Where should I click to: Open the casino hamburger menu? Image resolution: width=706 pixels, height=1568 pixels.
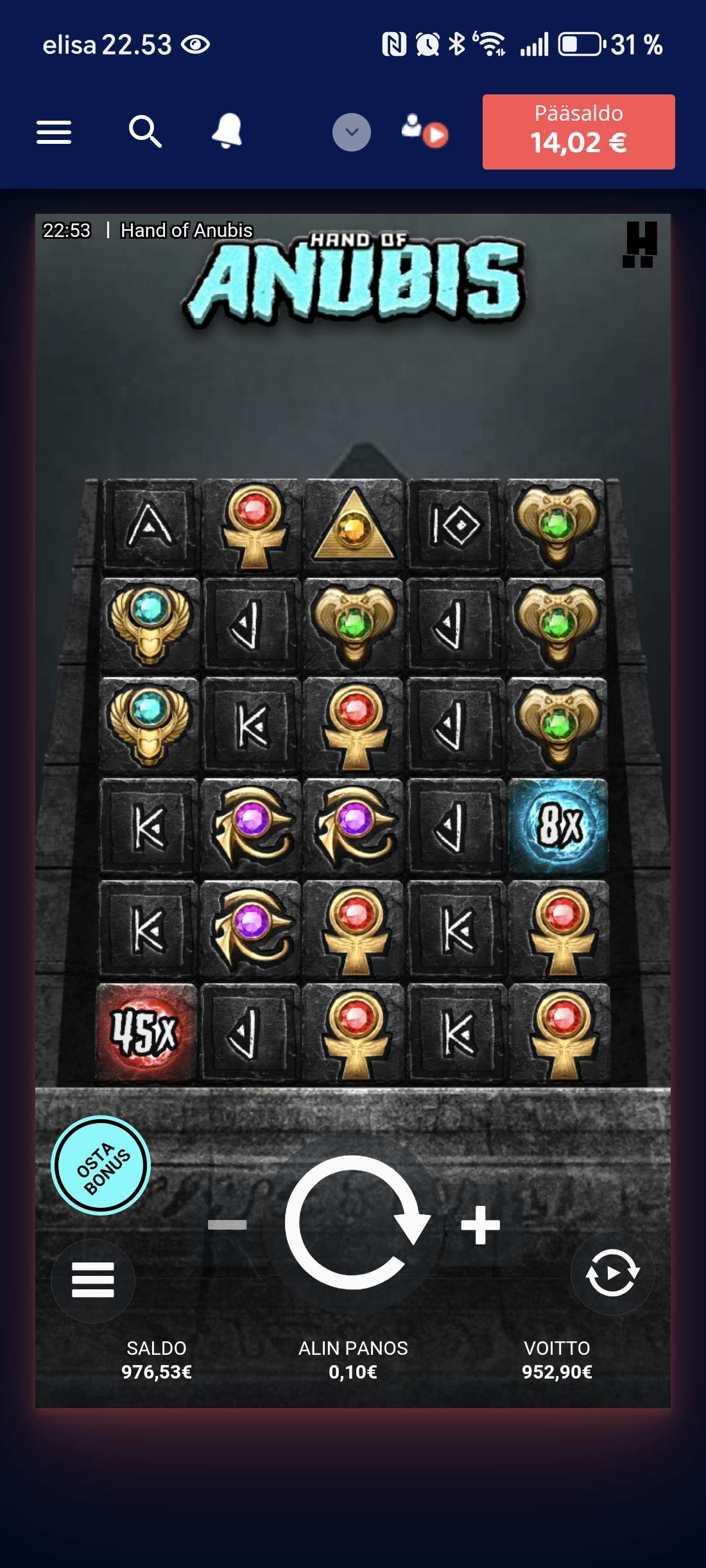click(x=54, y=132)
